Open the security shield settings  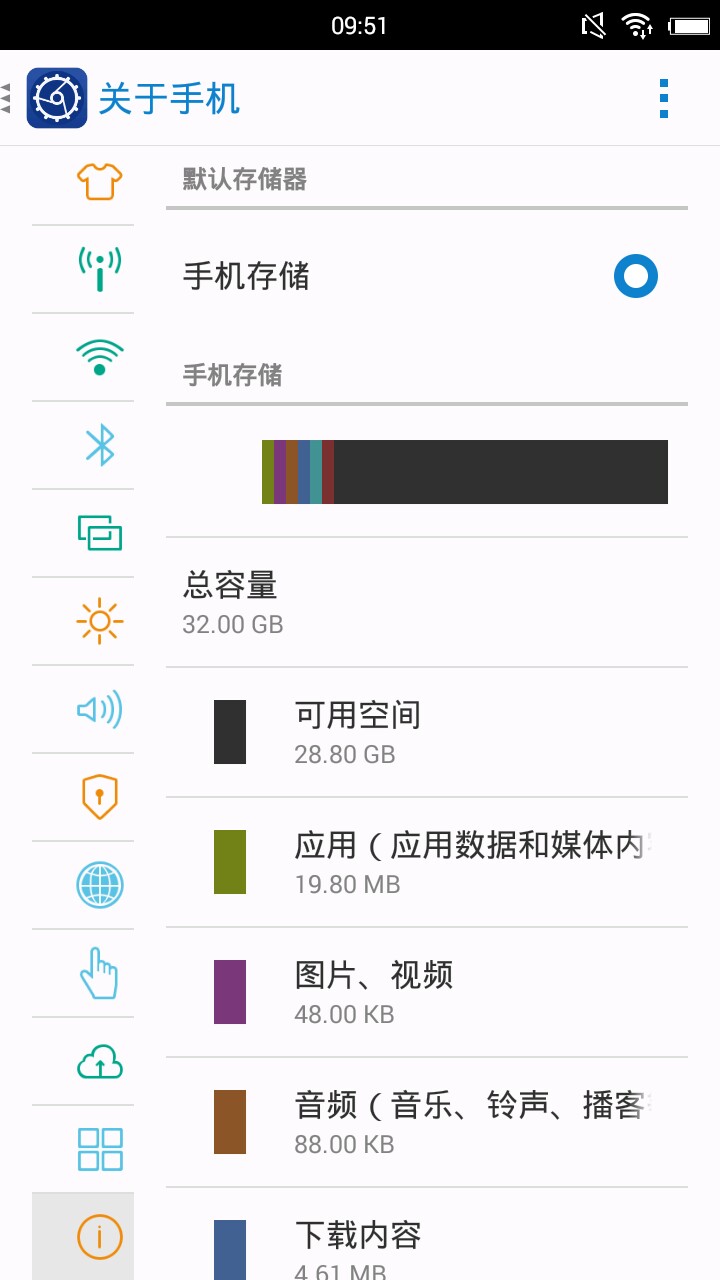pyautogui.click(x=99, y=797)
